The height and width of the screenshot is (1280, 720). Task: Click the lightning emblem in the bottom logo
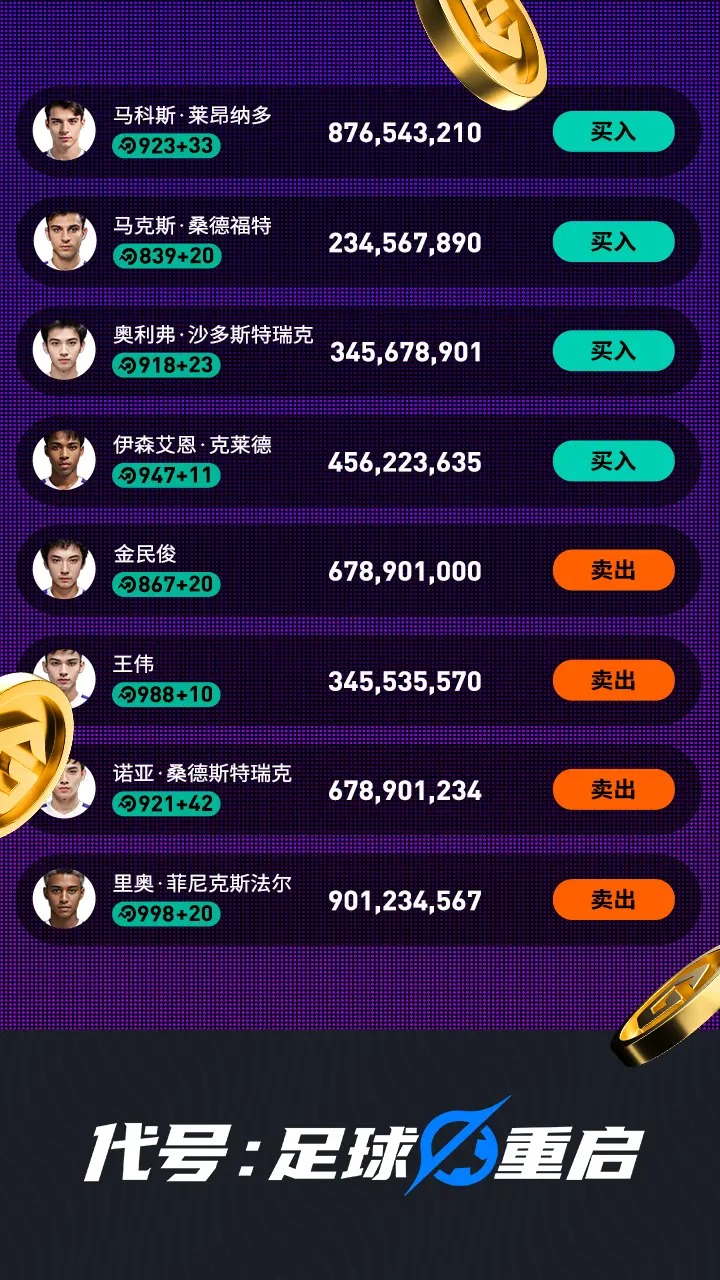pos(460,1147)
